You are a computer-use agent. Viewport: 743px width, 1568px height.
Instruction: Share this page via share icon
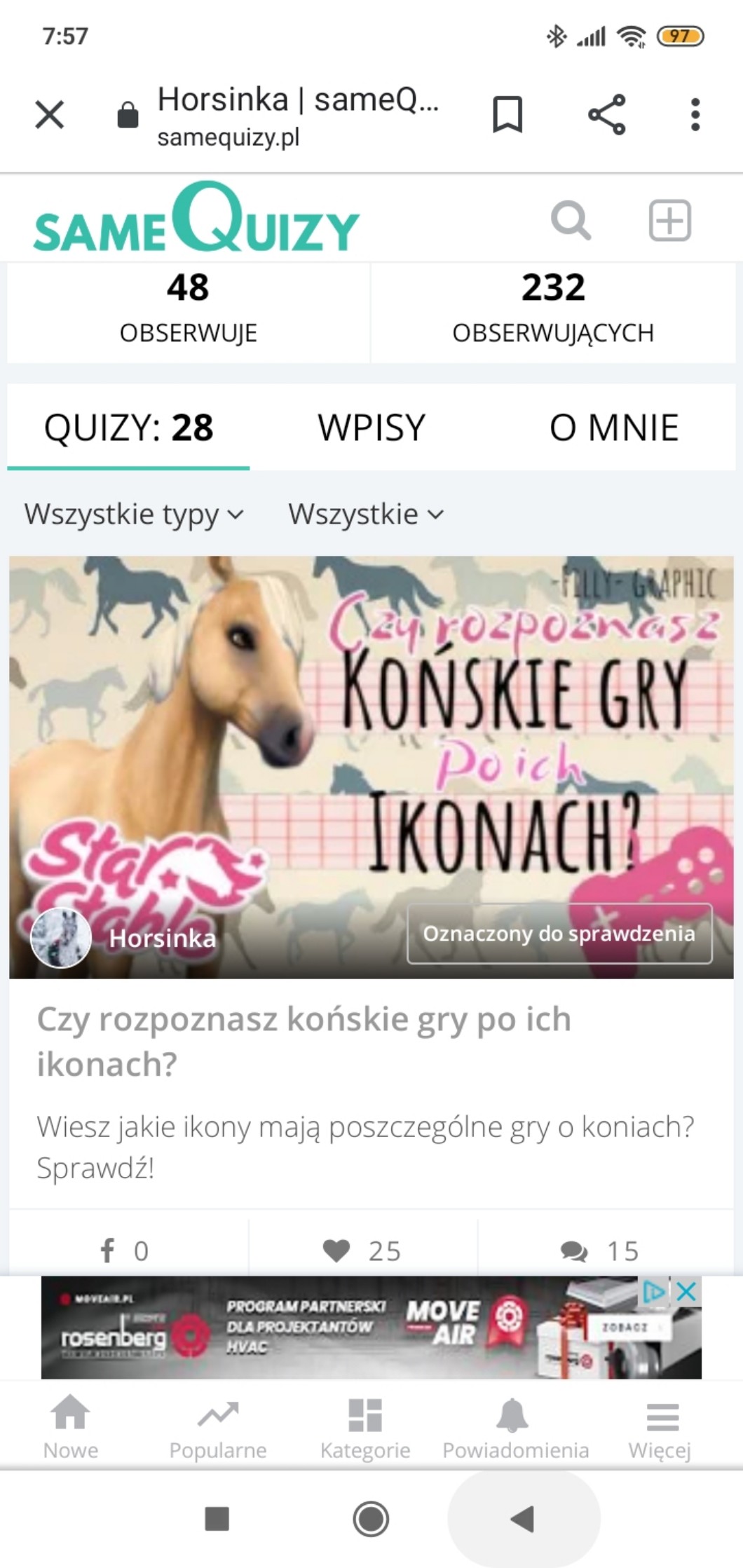click(606, 114)
